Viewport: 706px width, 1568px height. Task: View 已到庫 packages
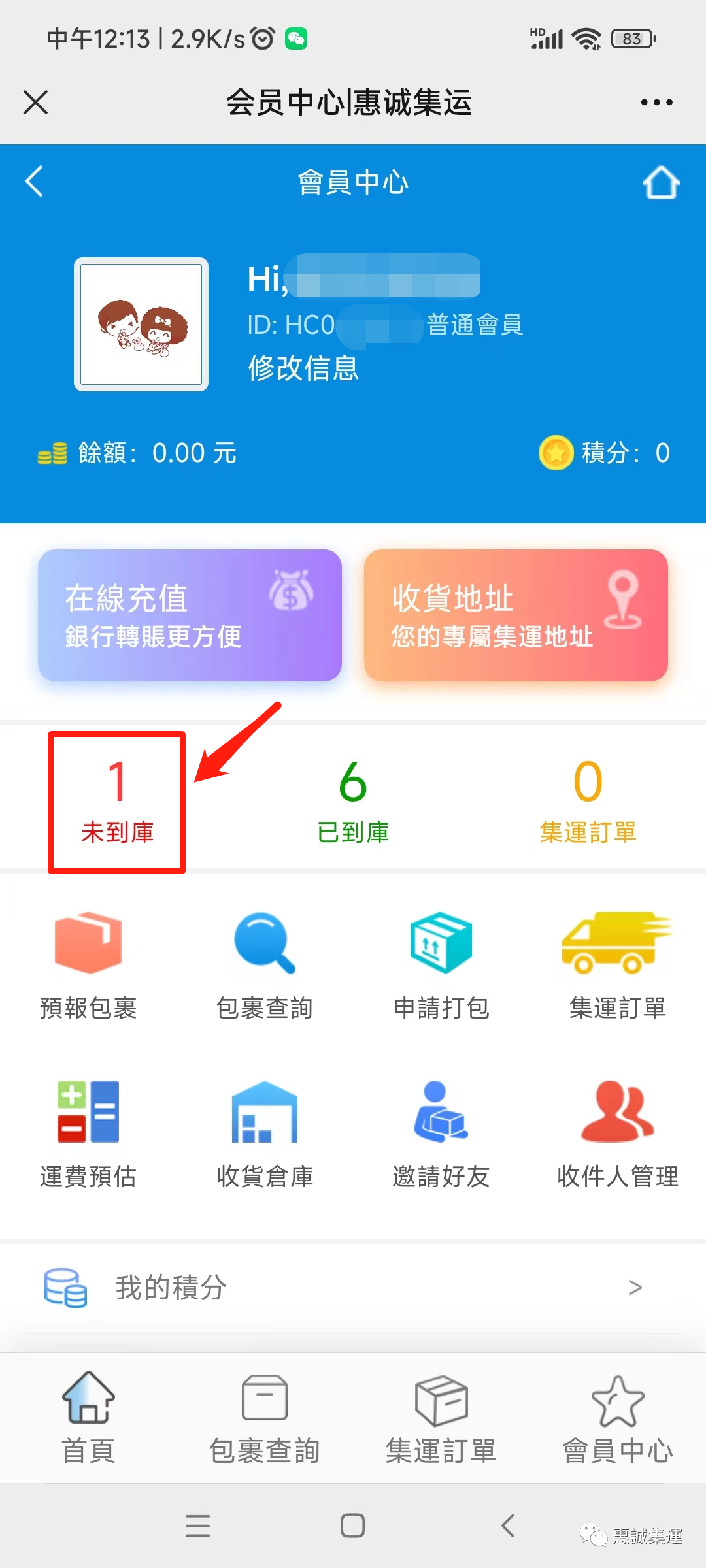353,802
